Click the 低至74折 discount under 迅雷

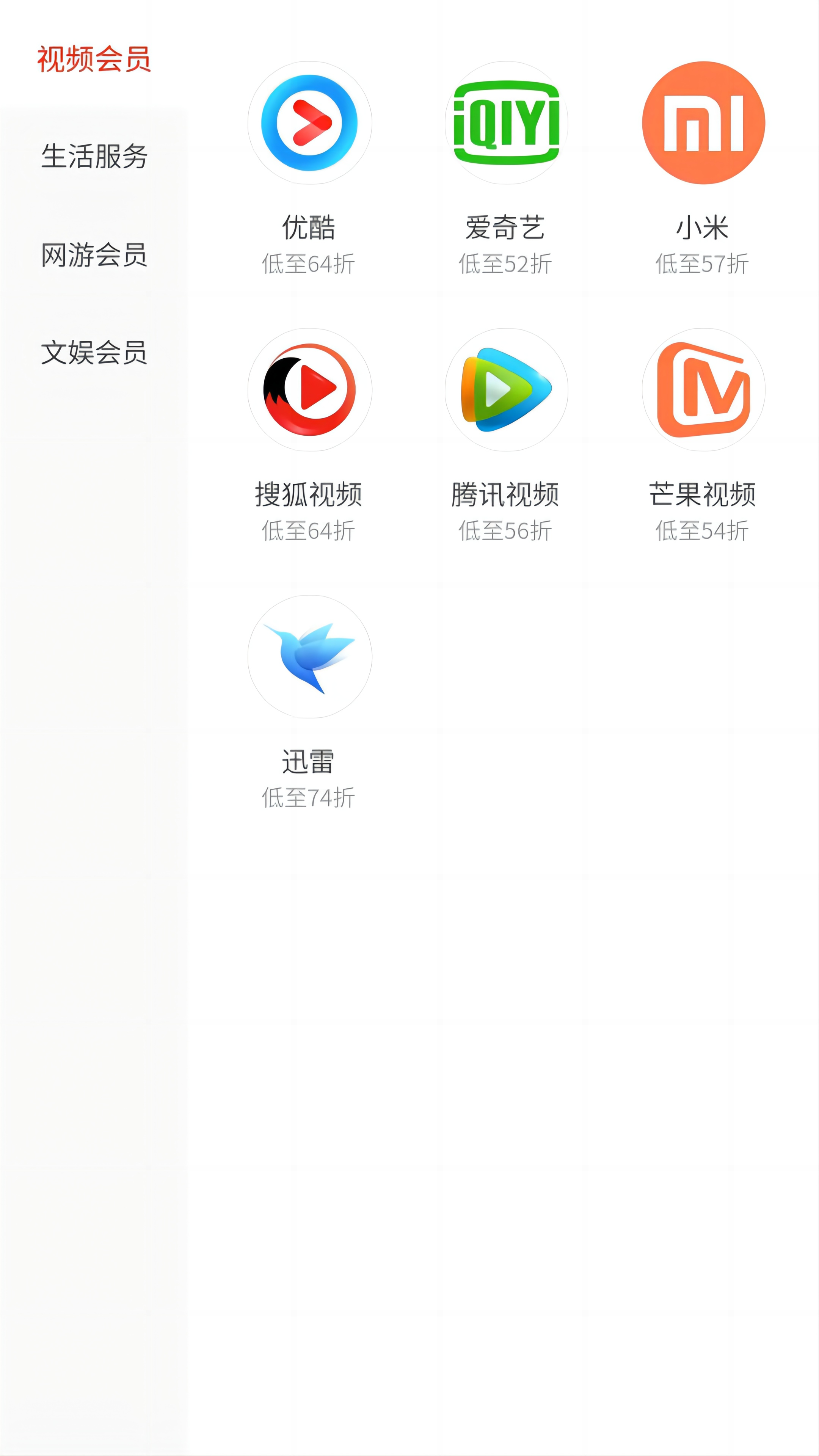coord(308,797)
